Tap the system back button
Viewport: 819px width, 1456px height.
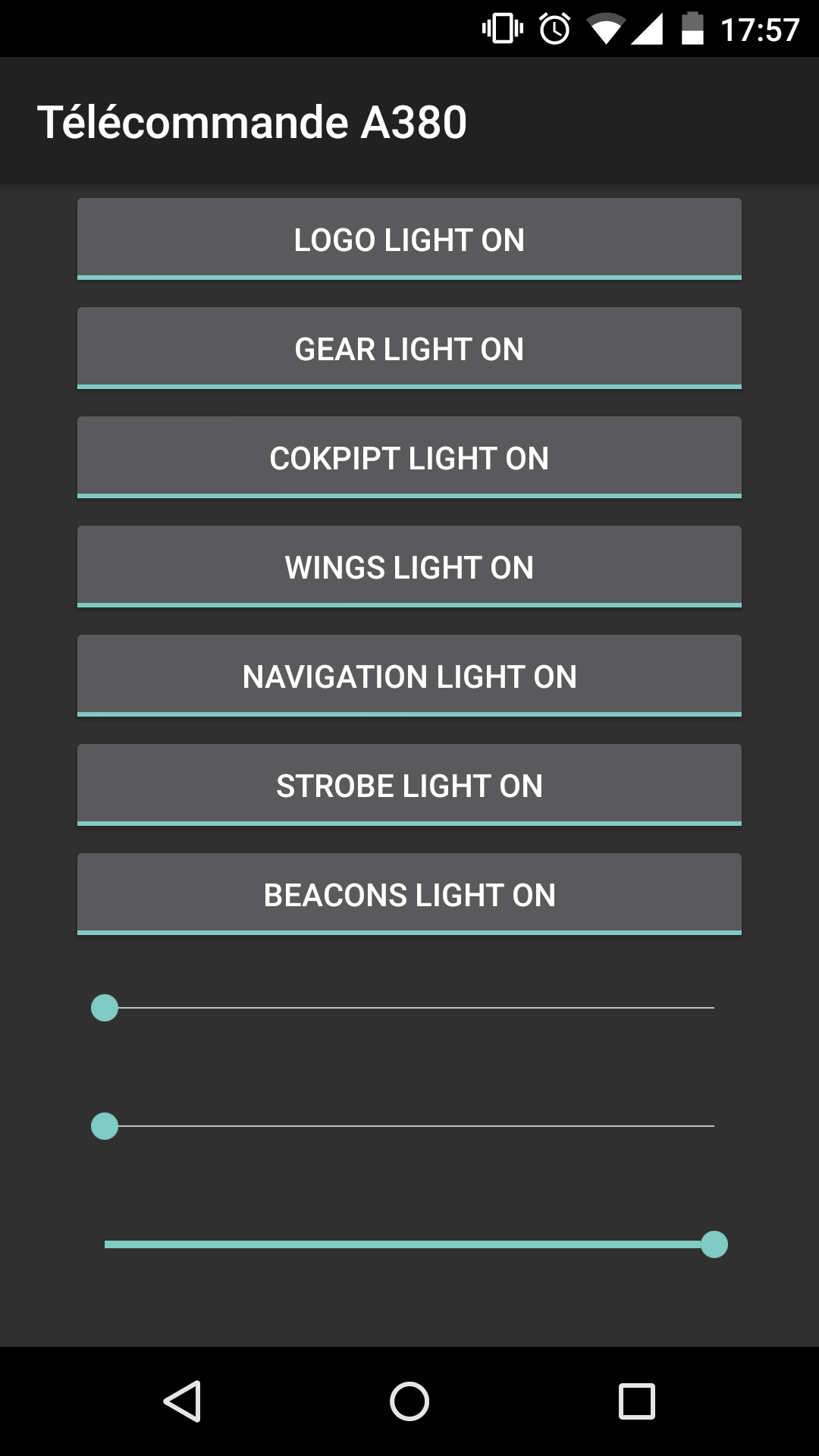tap(182, 1401)
